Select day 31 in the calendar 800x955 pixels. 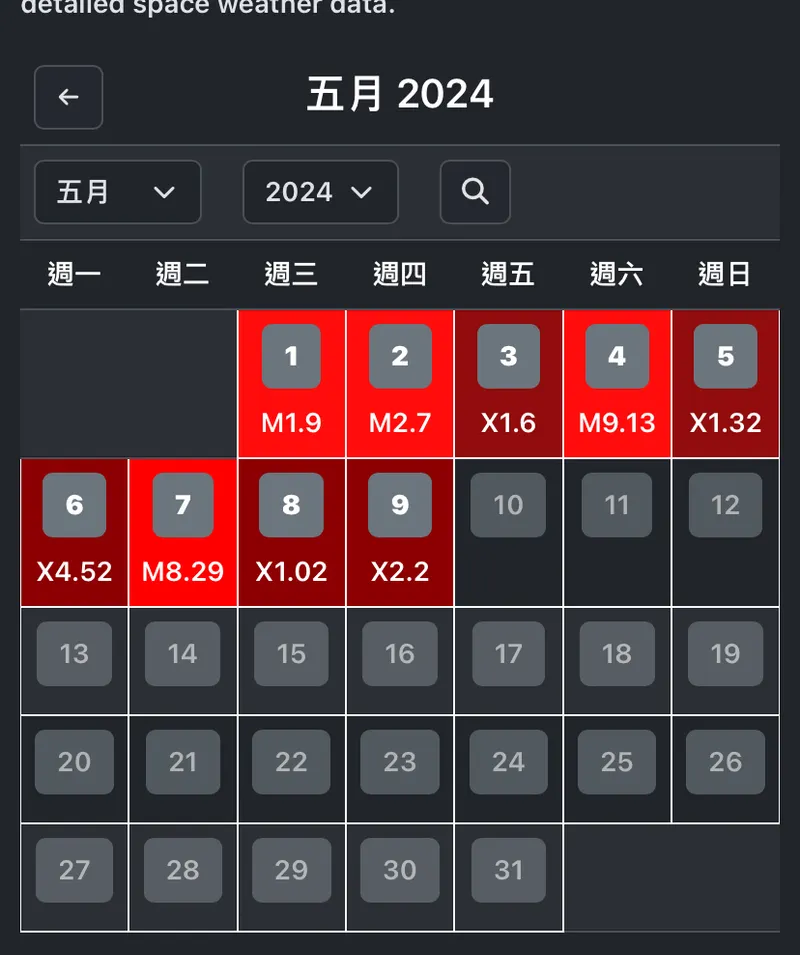[x=508, y=870]
